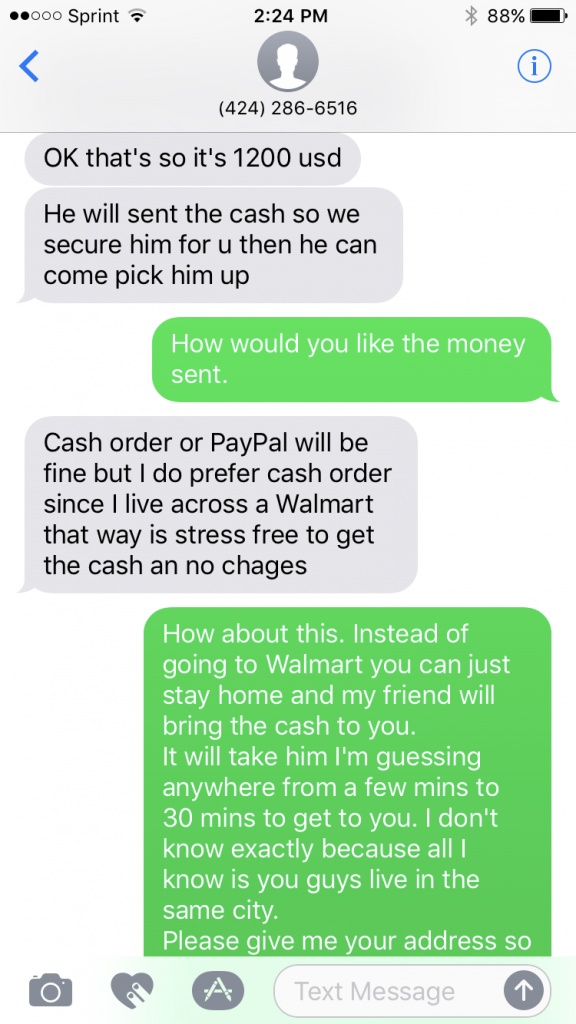Go back to the messages list

pos(29,67)
